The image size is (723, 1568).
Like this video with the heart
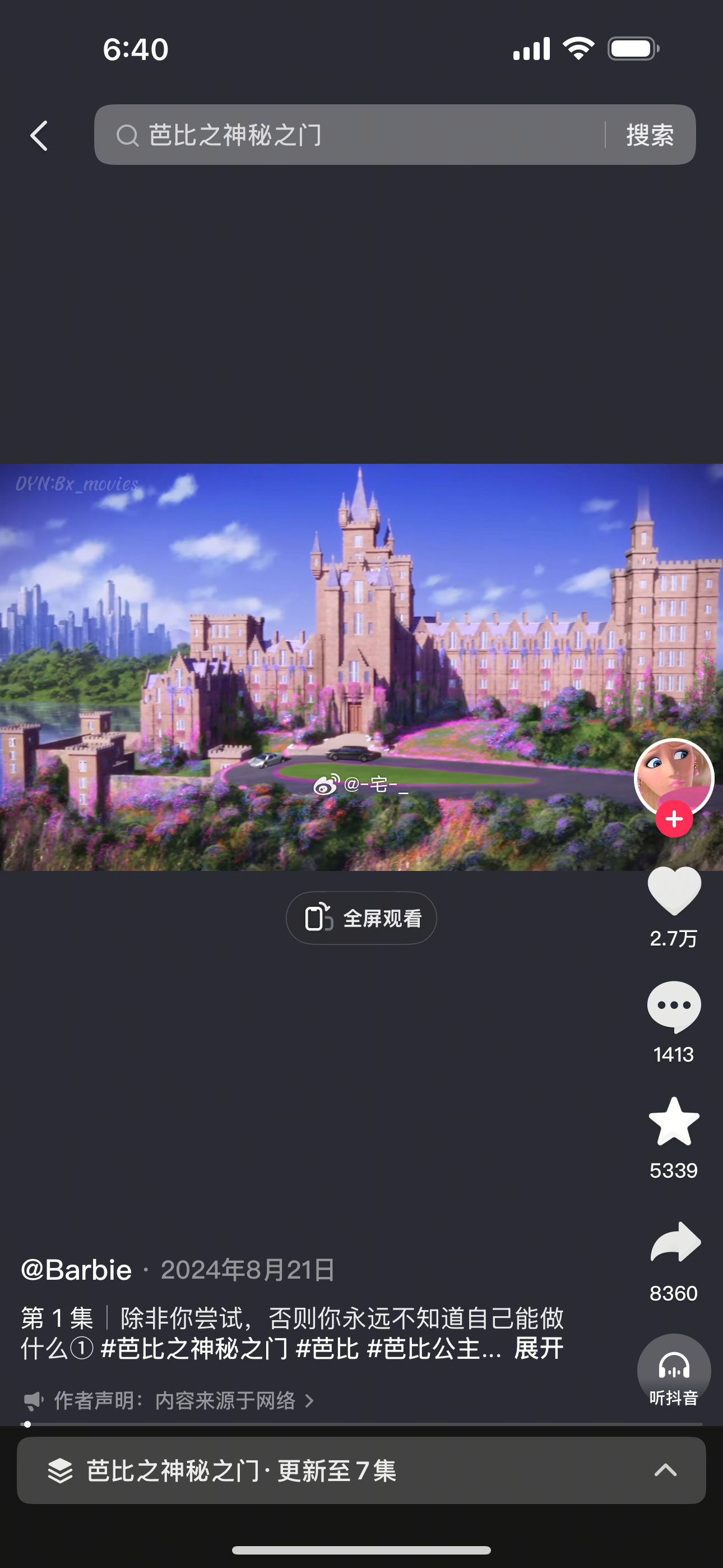[x=674, y=891]
